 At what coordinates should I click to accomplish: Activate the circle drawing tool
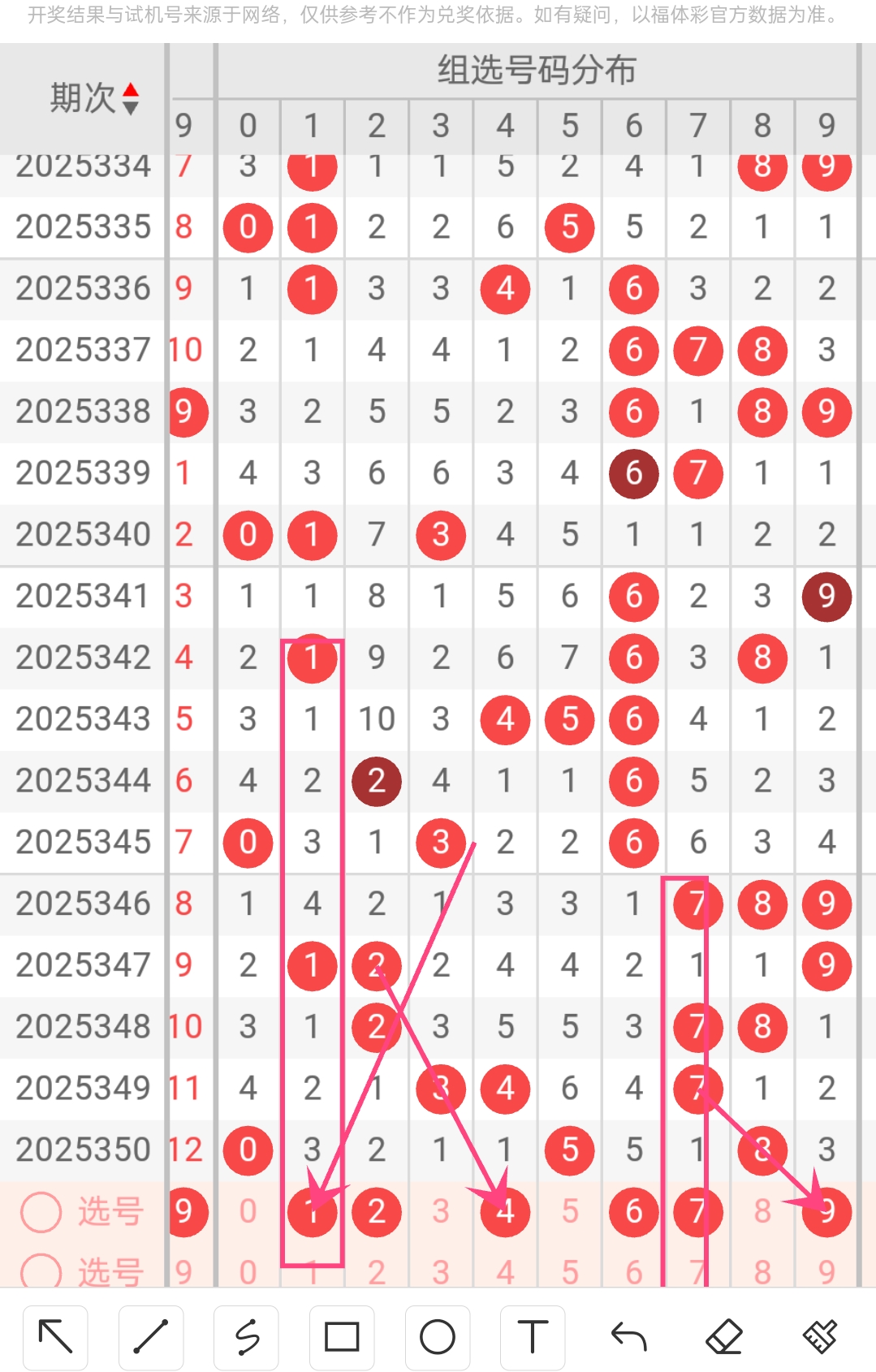pyautogui.click(x=438, y=1337)
